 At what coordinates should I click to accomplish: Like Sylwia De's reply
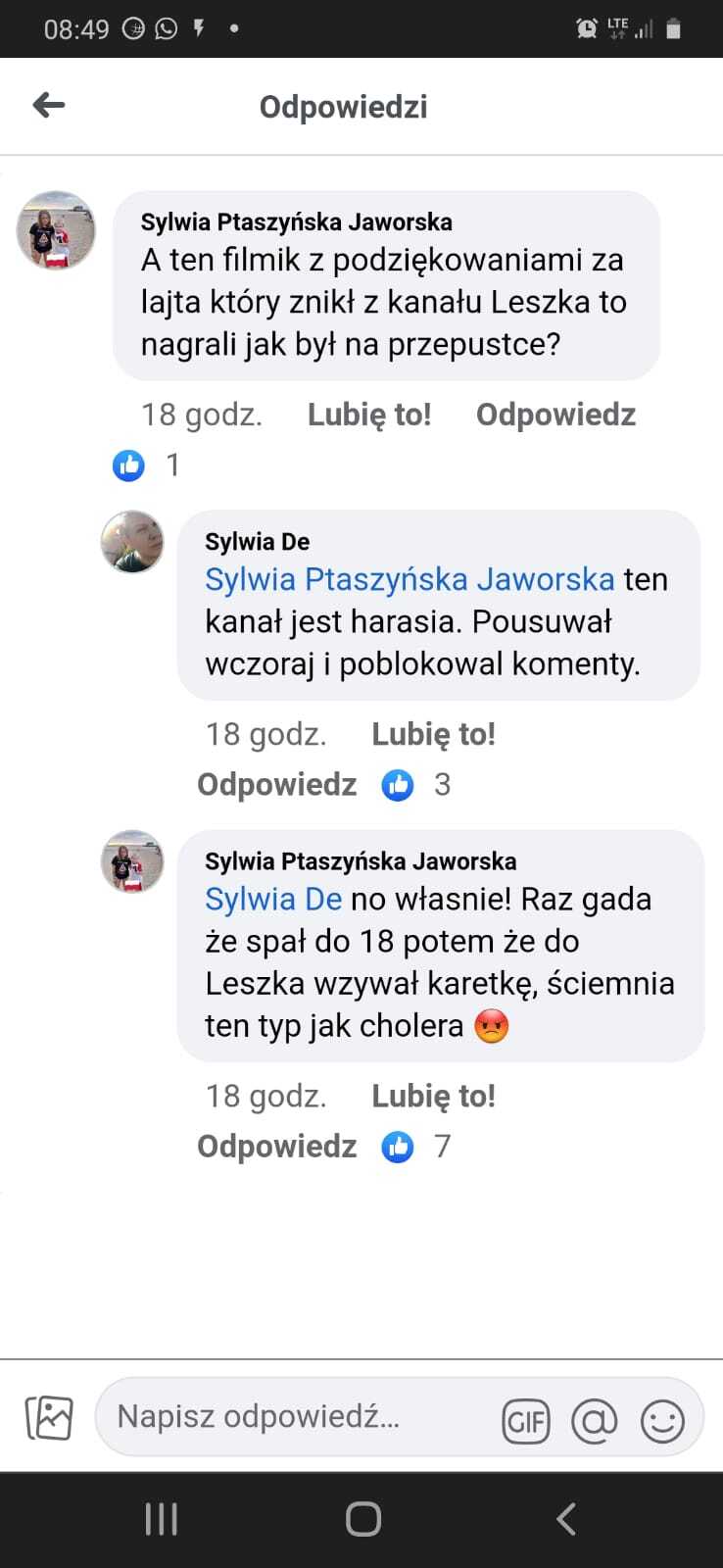[x=433, y=734]
